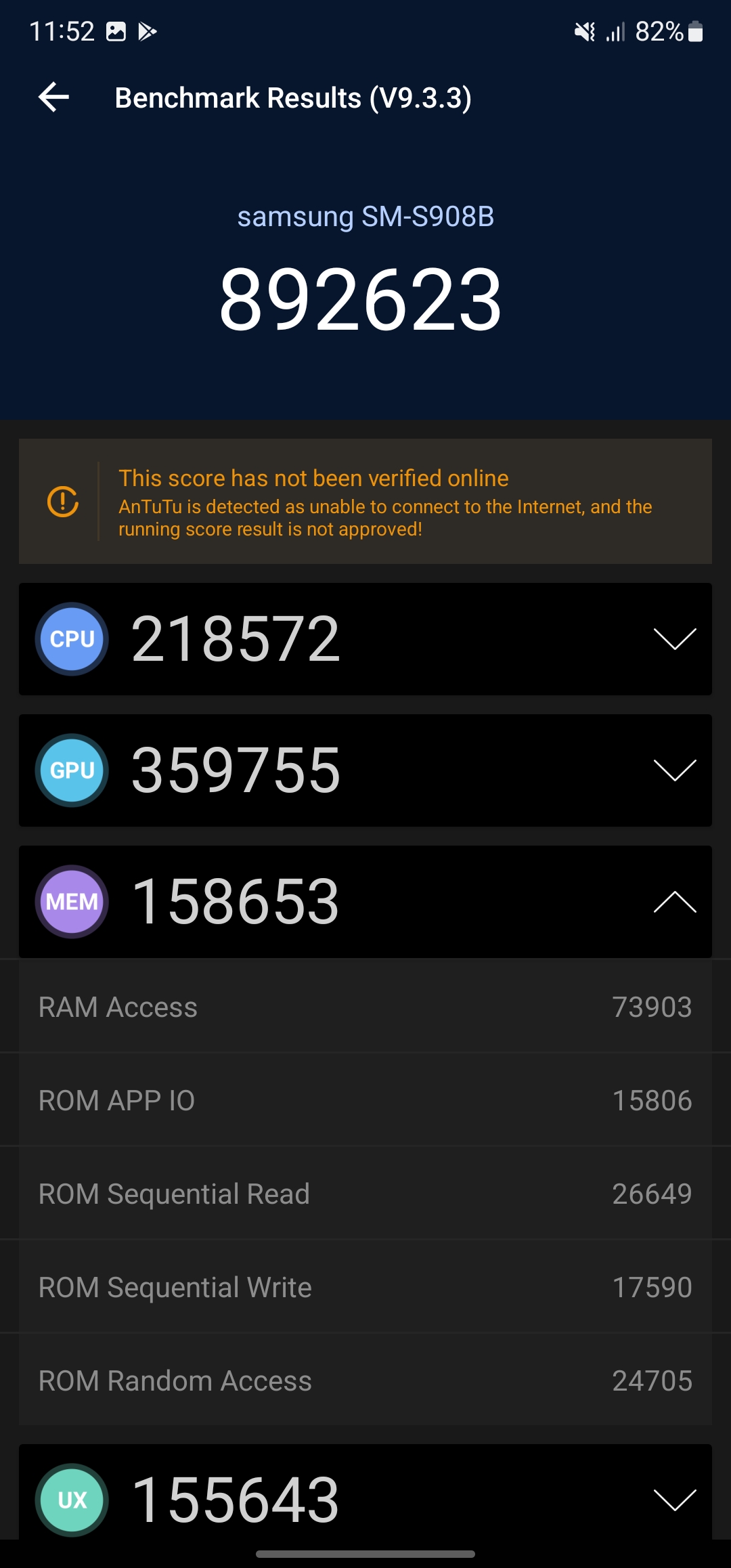Expand the GPU score breakdown
The width and height of the screenshot is (731, 1568).
point(674,770)
